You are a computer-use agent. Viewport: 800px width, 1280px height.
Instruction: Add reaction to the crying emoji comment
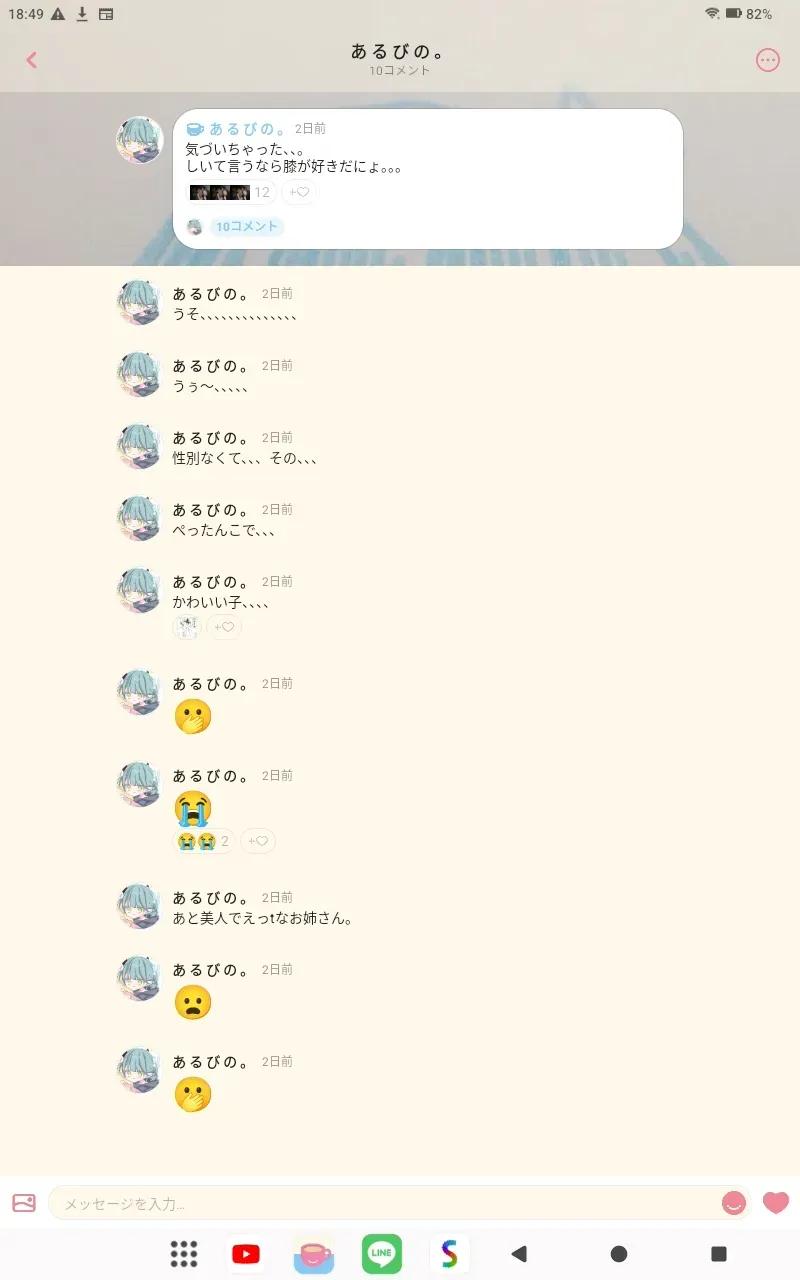tap(258, 841)
